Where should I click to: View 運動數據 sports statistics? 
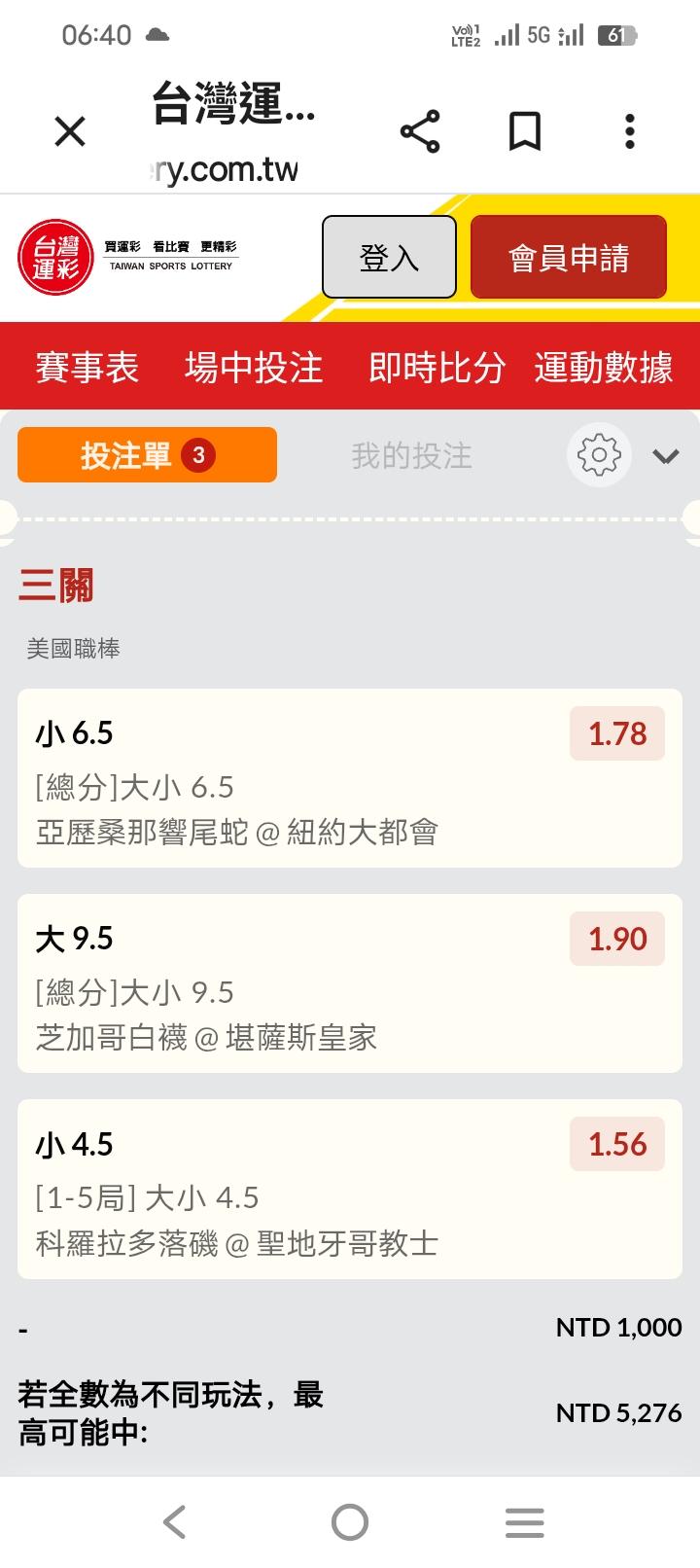tap(603, 368)
